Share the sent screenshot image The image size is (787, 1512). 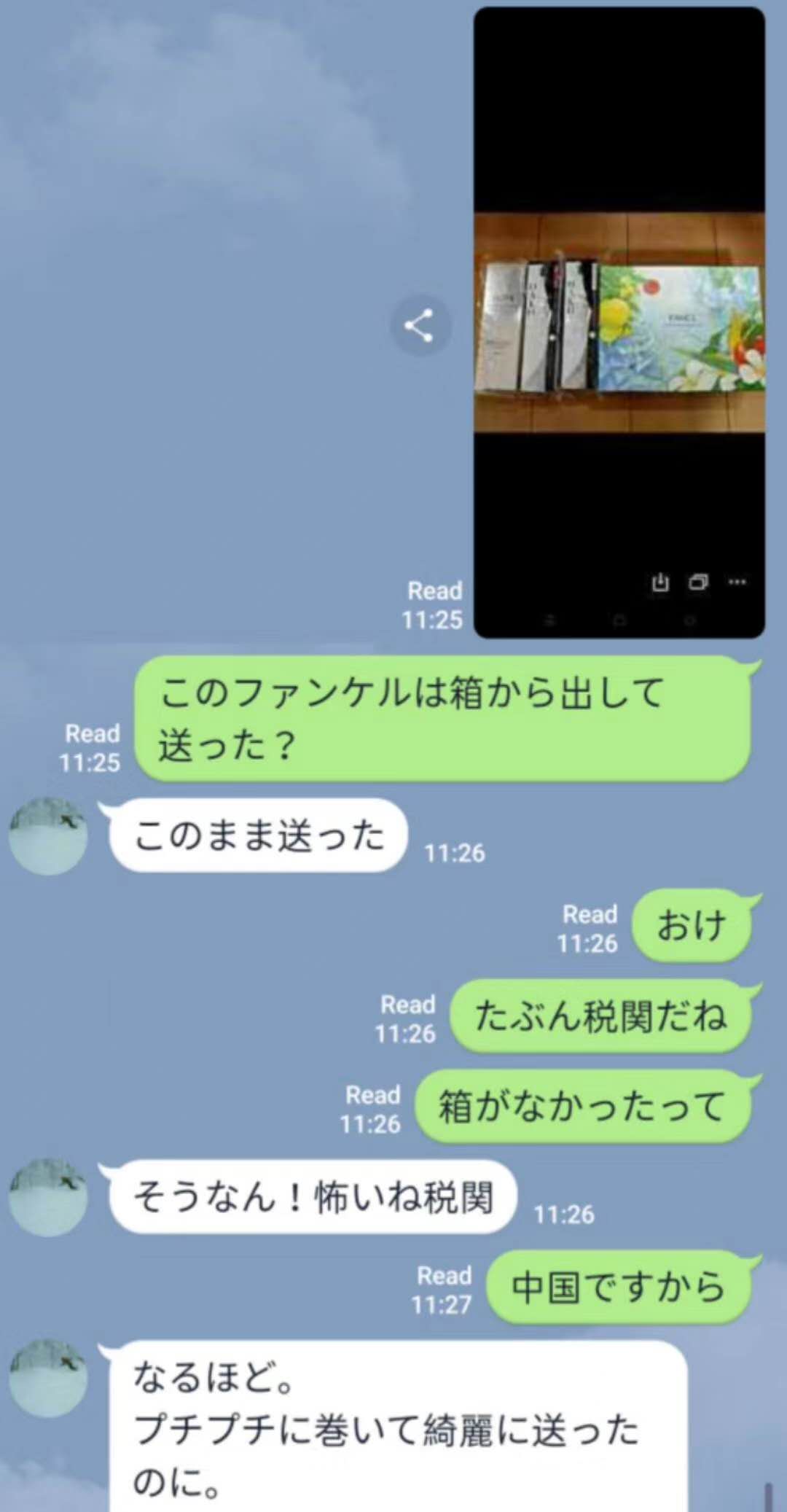click(x=420, y=325)
